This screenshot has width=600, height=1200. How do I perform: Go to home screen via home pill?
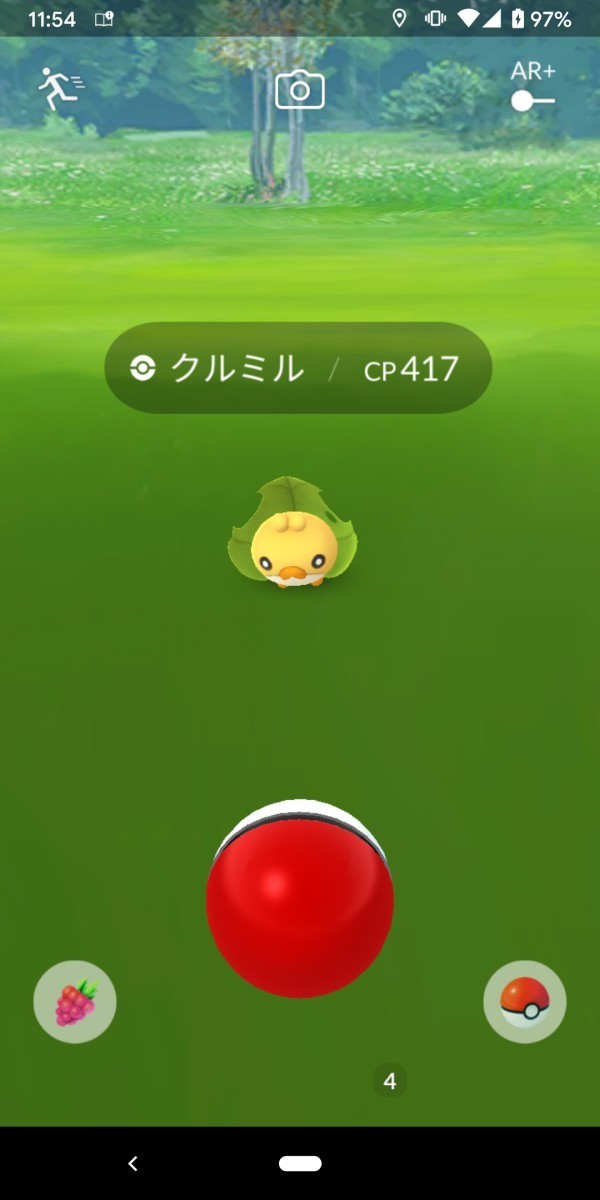(300, 1163)
